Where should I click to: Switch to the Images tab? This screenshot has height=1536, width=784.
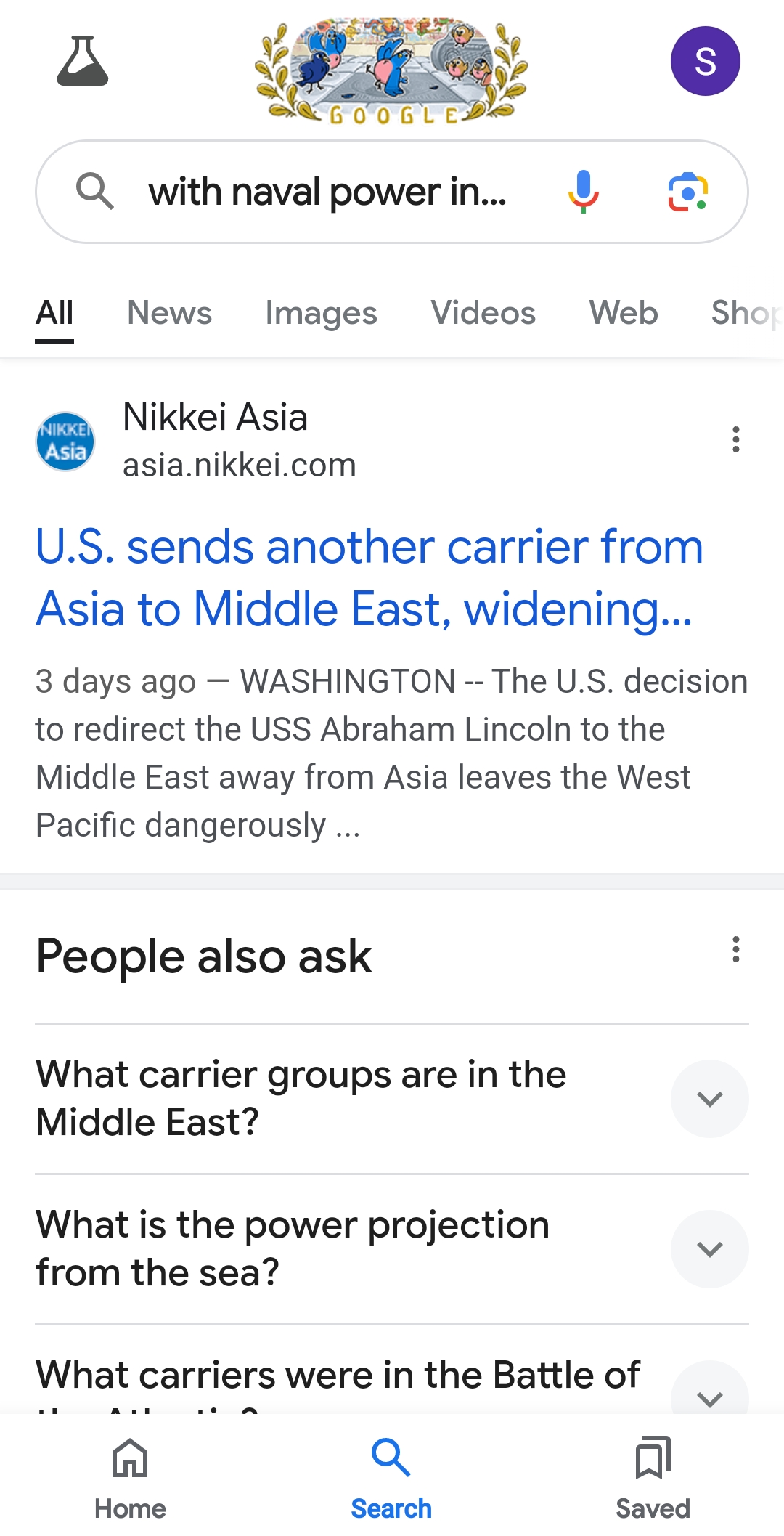(x=321, y=313)
